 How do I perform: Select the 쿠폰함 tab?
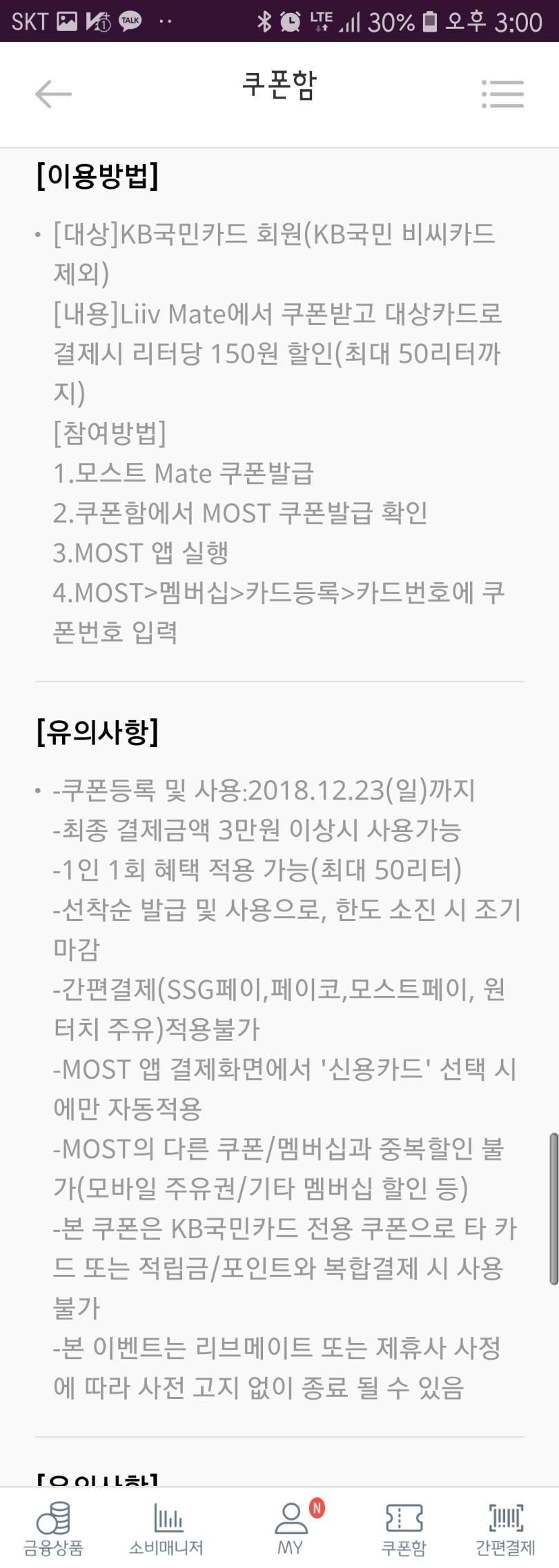[404, 1529]
